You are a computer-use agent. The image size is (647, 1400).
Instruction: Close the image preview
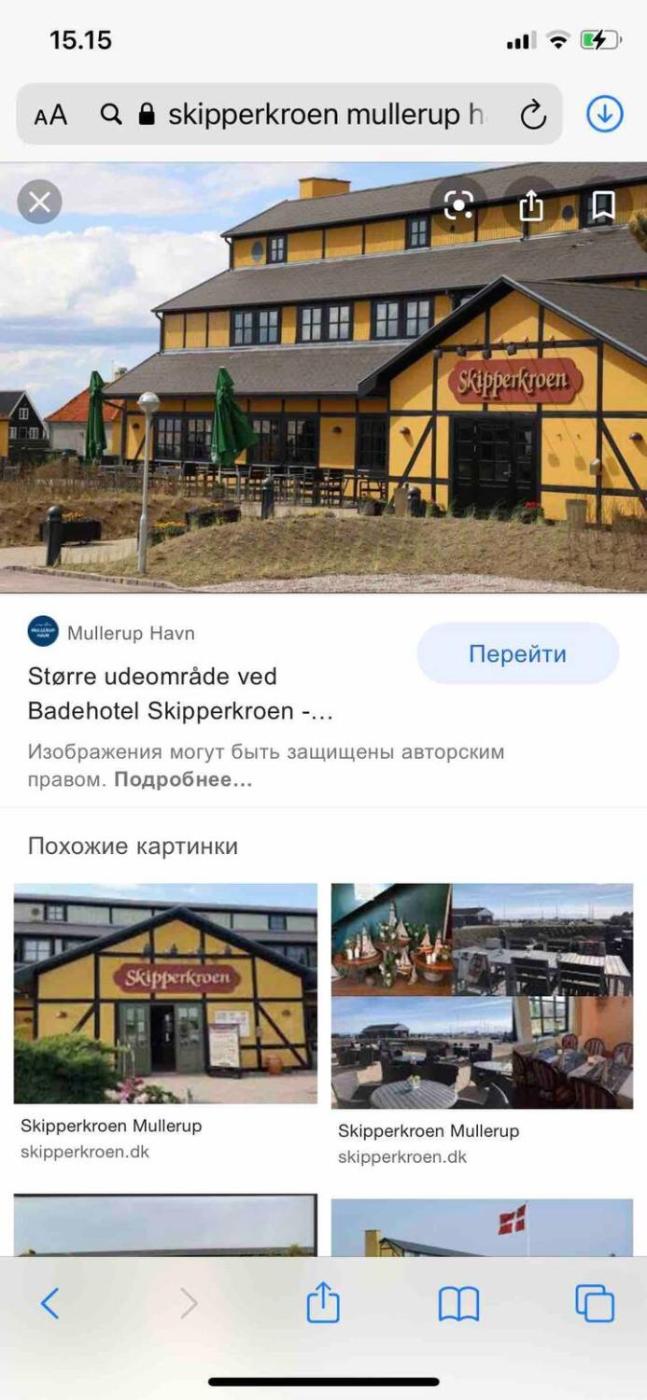coord(40,203)
